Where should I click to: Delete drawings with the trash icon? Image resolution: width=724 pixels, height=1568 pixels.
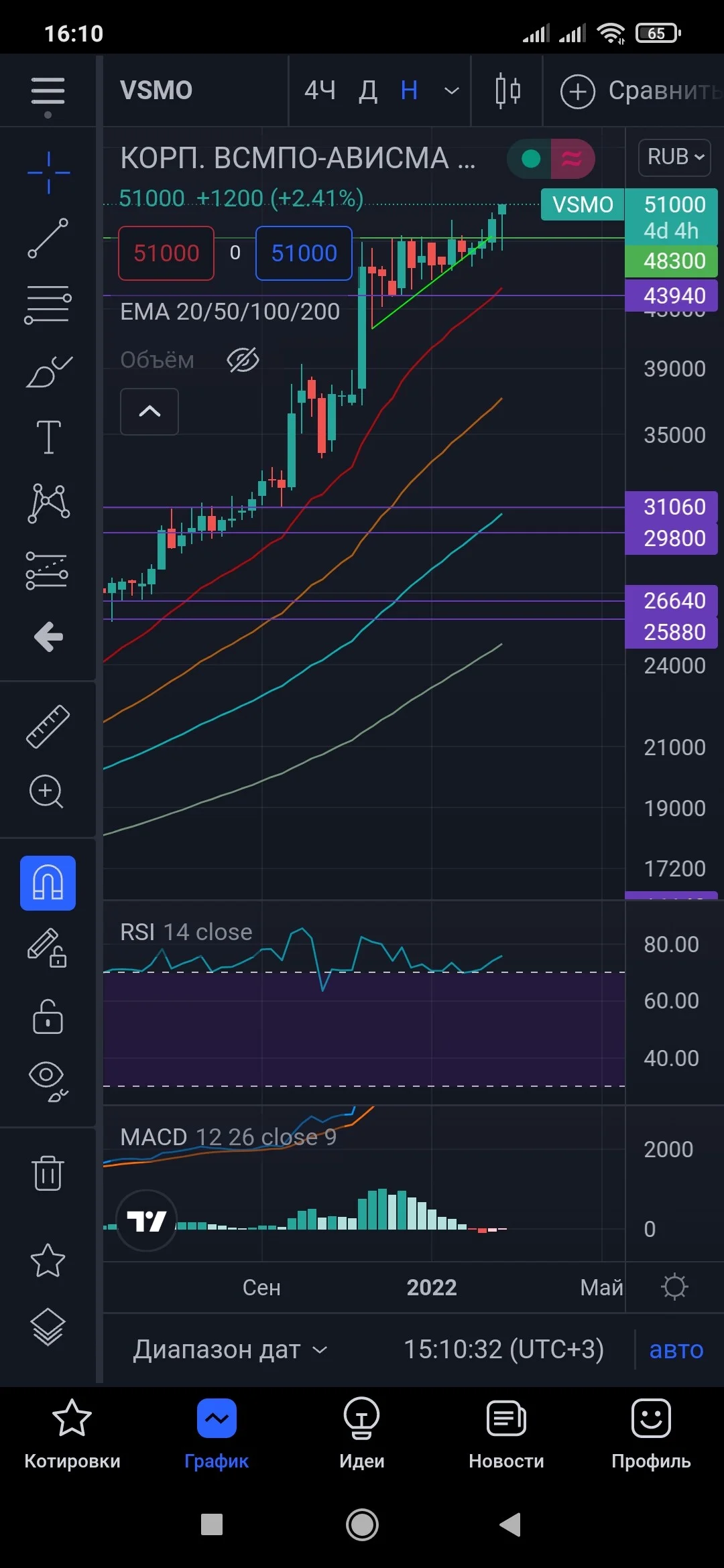click(48, 1173)
